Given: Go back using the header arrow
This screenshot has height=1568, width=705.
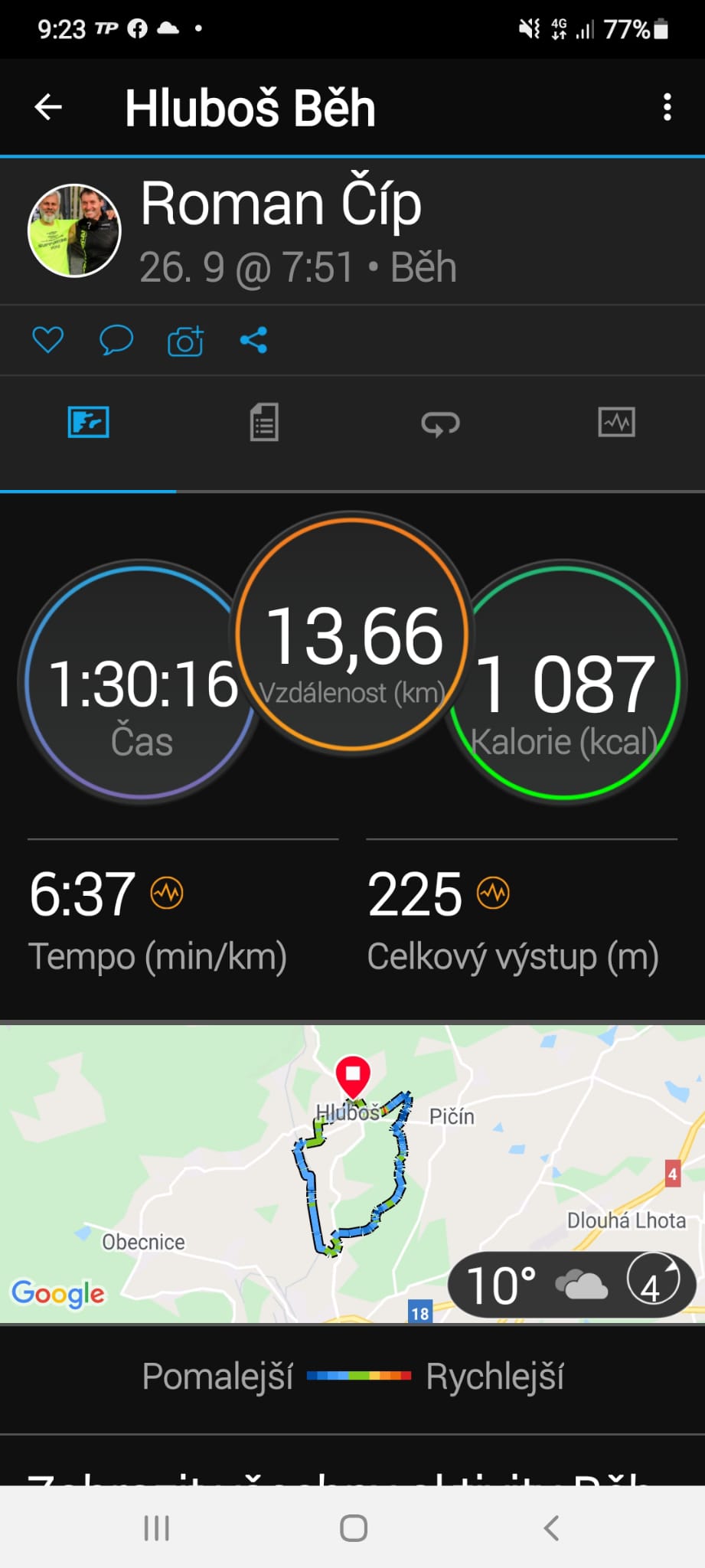Looking at the screenshot, I should (x=48, y=107).
